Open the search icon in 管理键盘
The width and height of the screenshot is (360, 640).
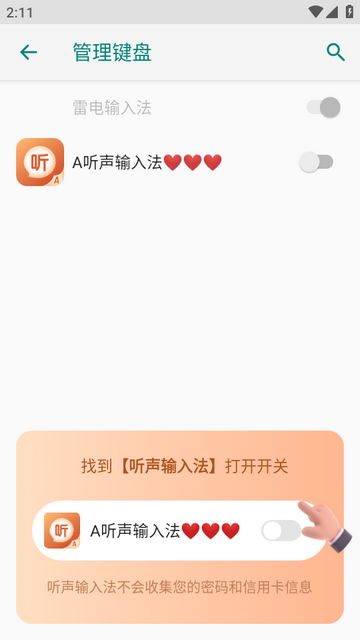(336, 53)
